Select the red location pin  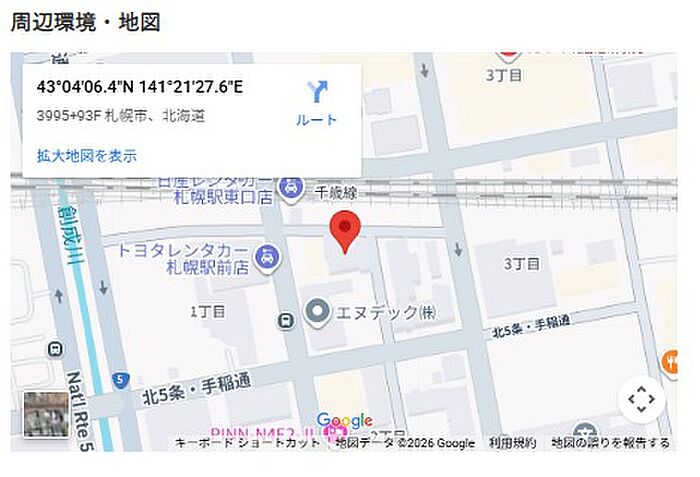[x=345, y=232]
